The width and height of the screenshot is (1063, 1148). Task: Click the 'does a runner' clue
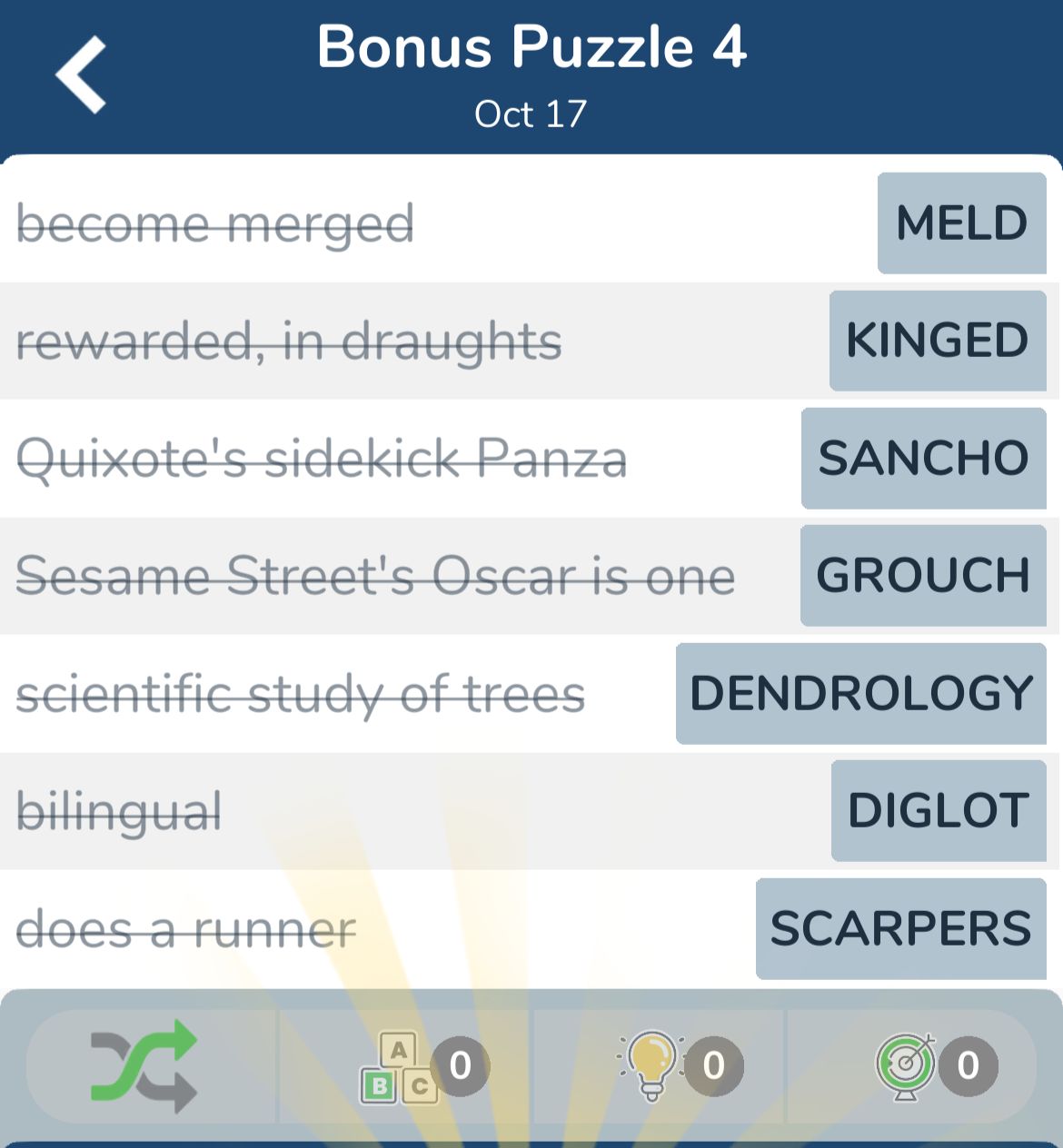coord(185,927)
